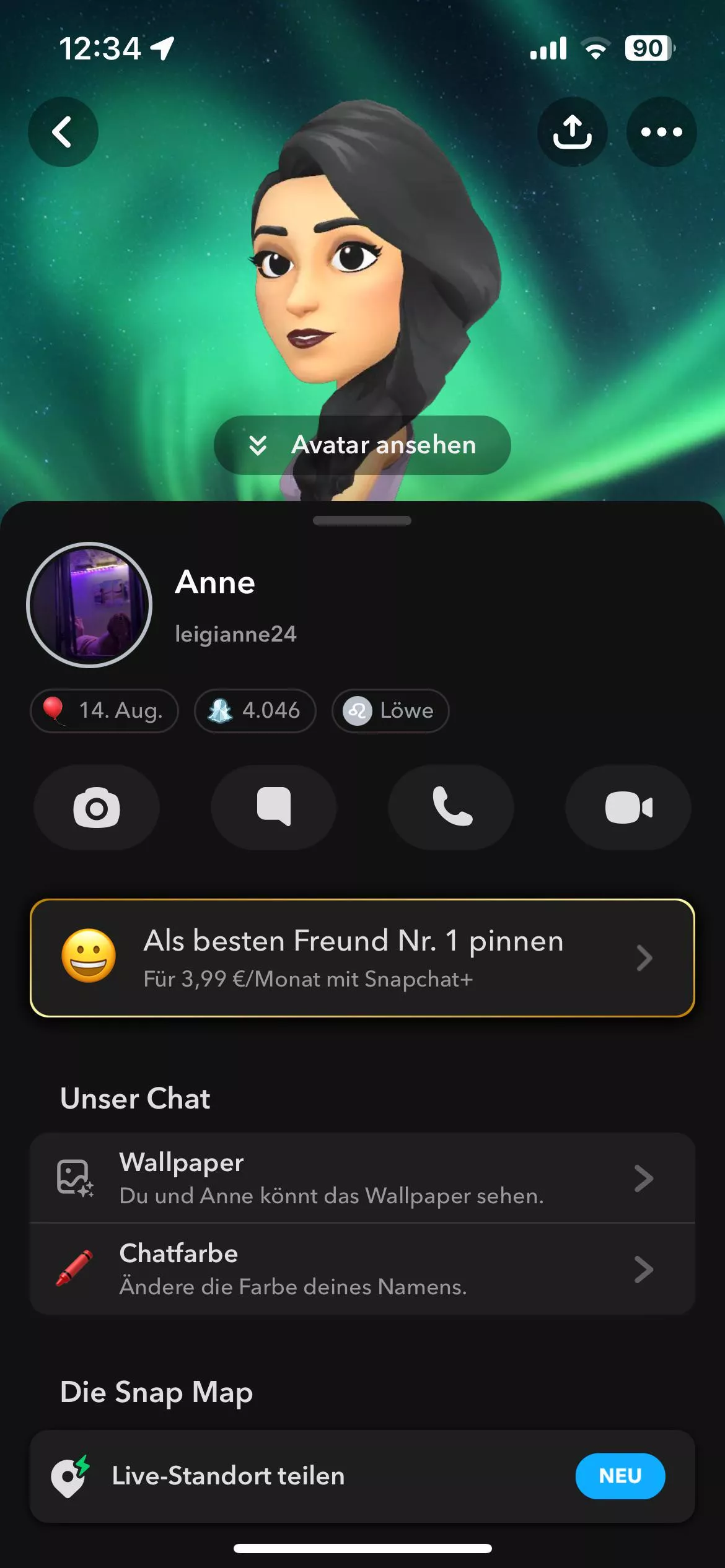Open the three-dot overflow menu
Image resolution: width=725 pixels, height=1568 pixels.
pyautogui.click(x=661, y=132)
